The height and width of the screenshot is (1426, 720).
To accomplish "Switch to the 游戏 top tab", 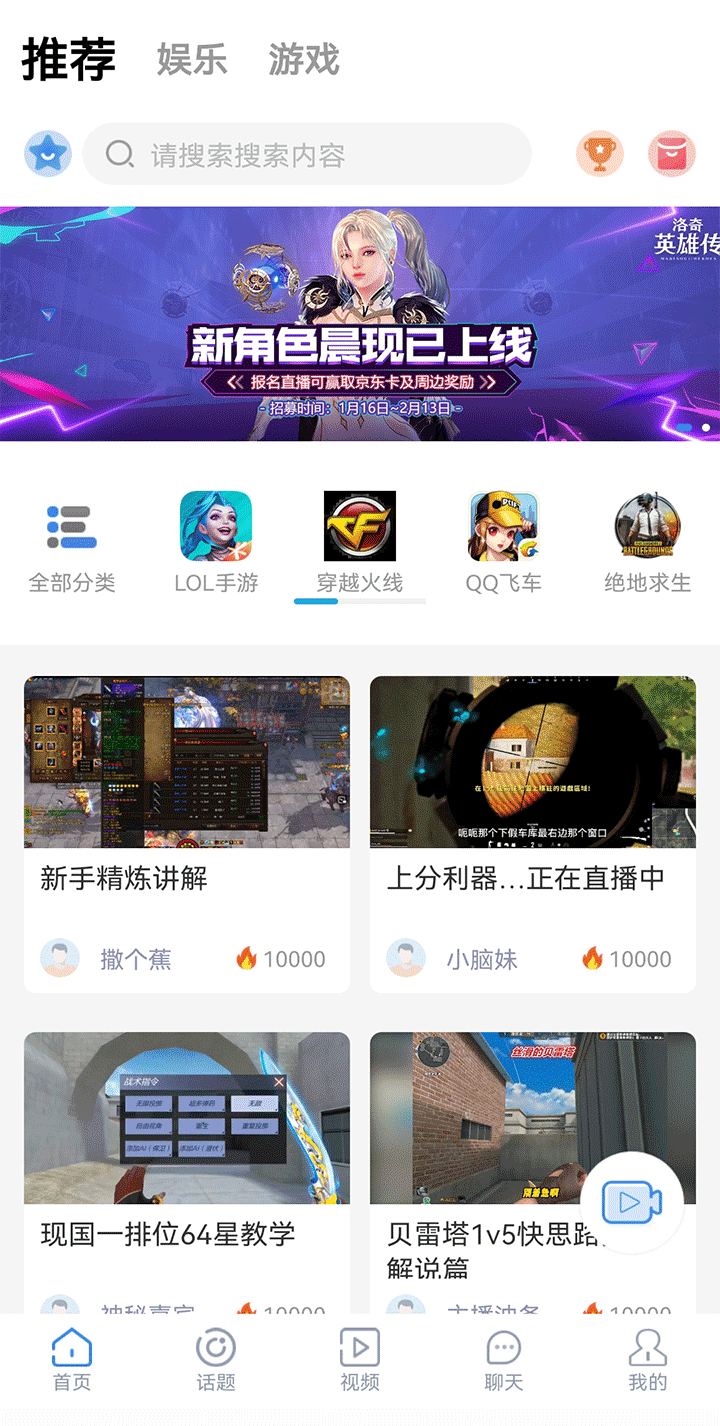I will (x=304, y=60).
